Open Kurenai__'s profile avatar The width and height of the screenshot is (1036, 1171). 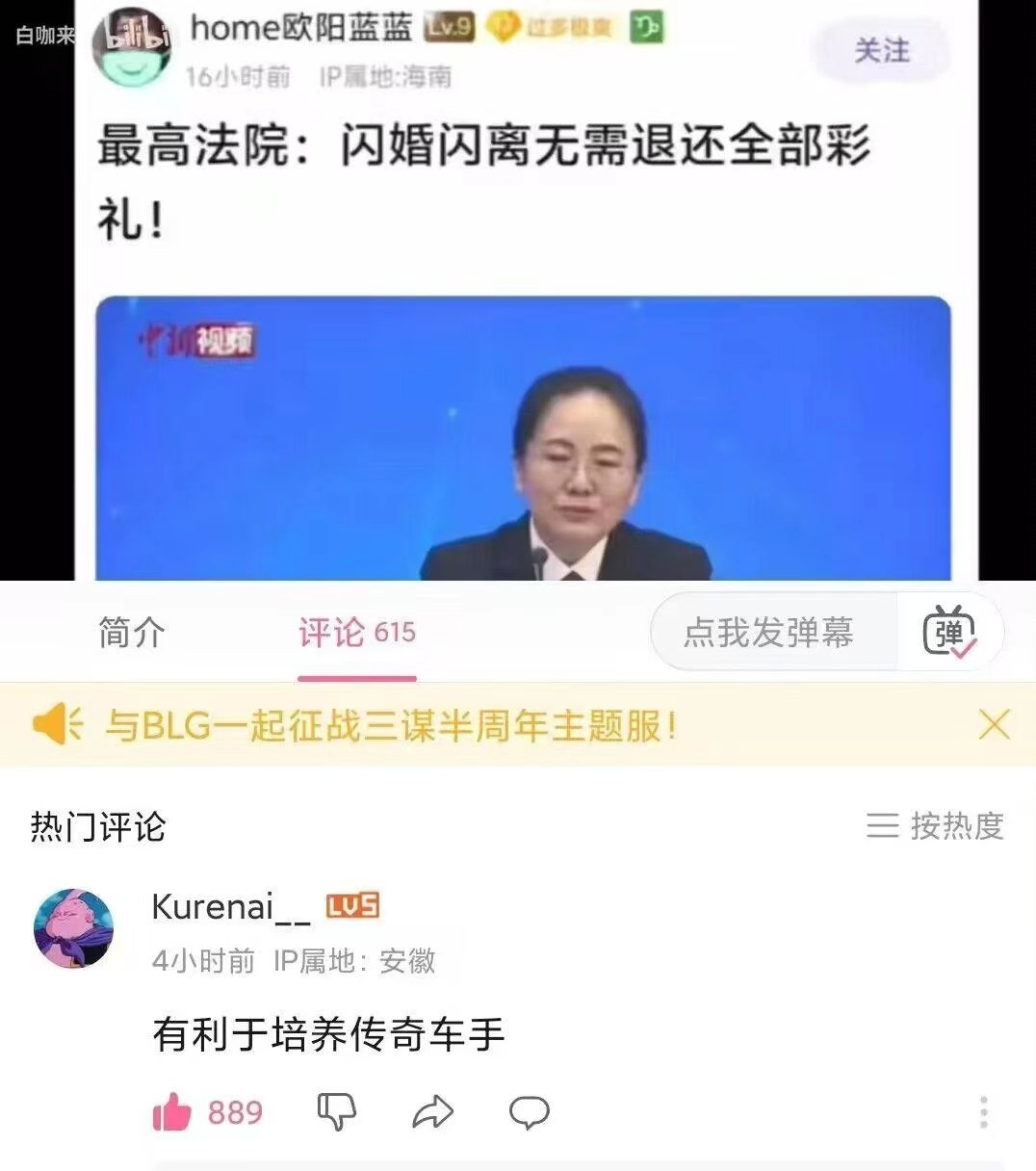pos(74,927)
